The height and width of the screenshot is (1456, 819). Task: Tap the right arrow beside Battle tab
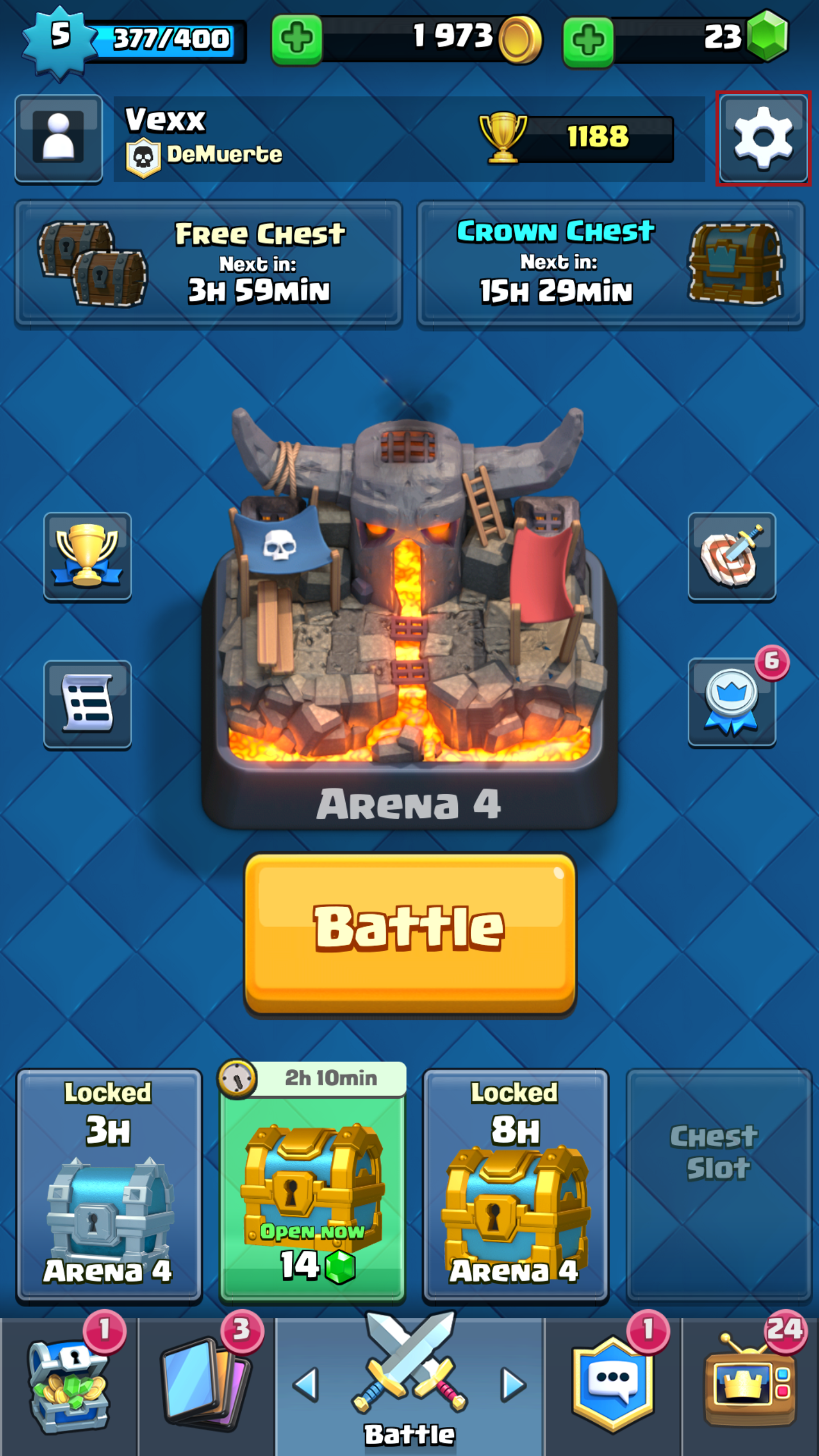pos(513,1384)
